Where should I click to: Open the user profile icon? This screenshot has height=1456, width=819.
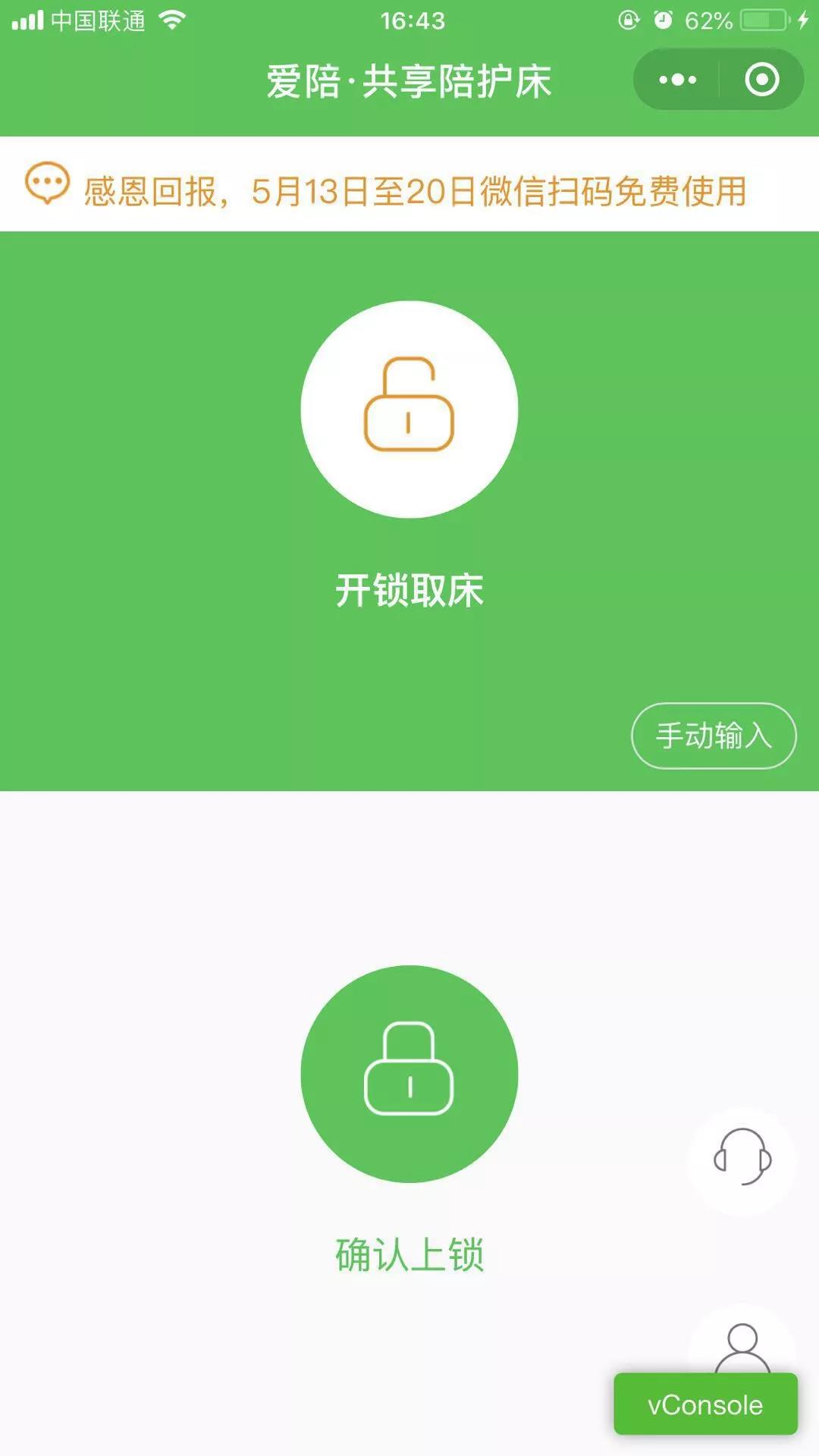(742, 1346)
